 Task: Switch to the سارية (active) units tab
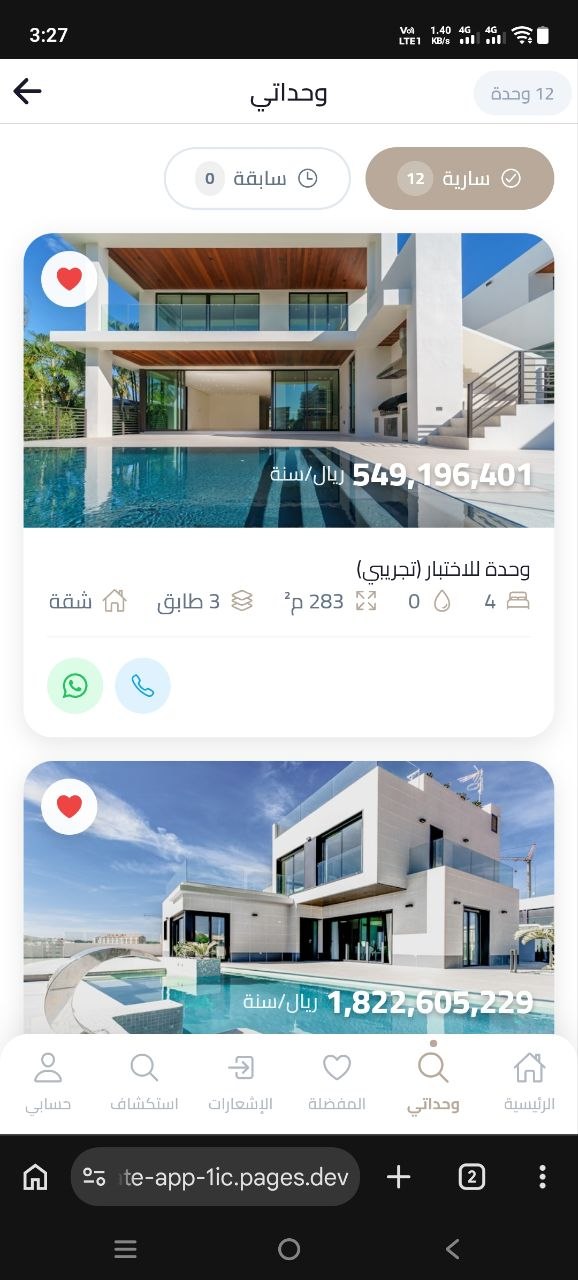[460, 179]
